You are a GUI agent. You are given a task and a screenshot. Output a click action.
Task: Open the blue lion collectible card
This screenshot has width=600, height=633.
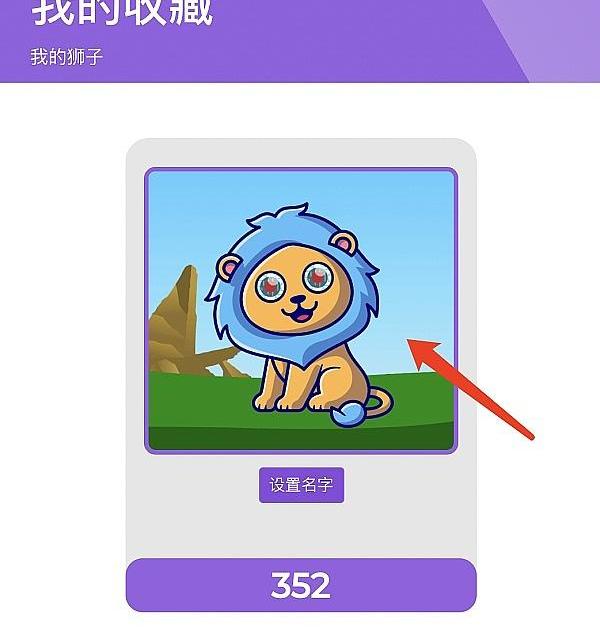click(x=301, y=310)
